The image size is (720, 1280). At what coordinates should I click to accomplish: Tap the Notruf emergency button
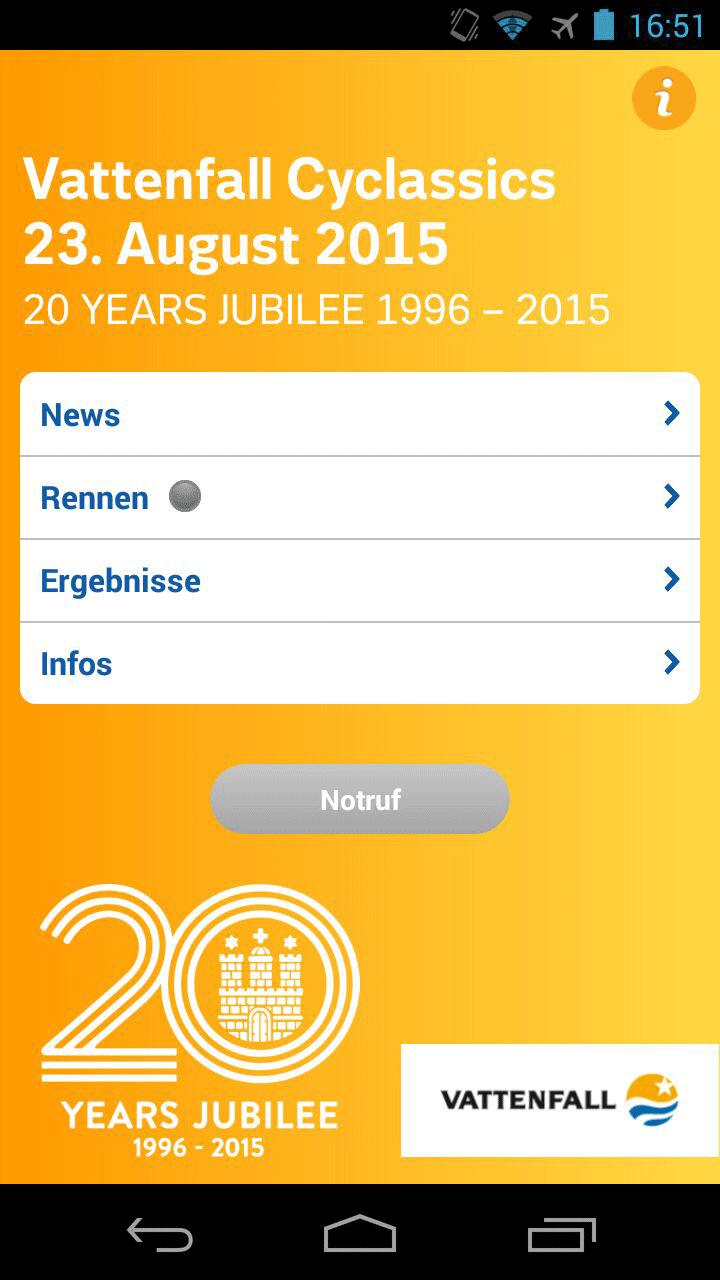(360, 799)
